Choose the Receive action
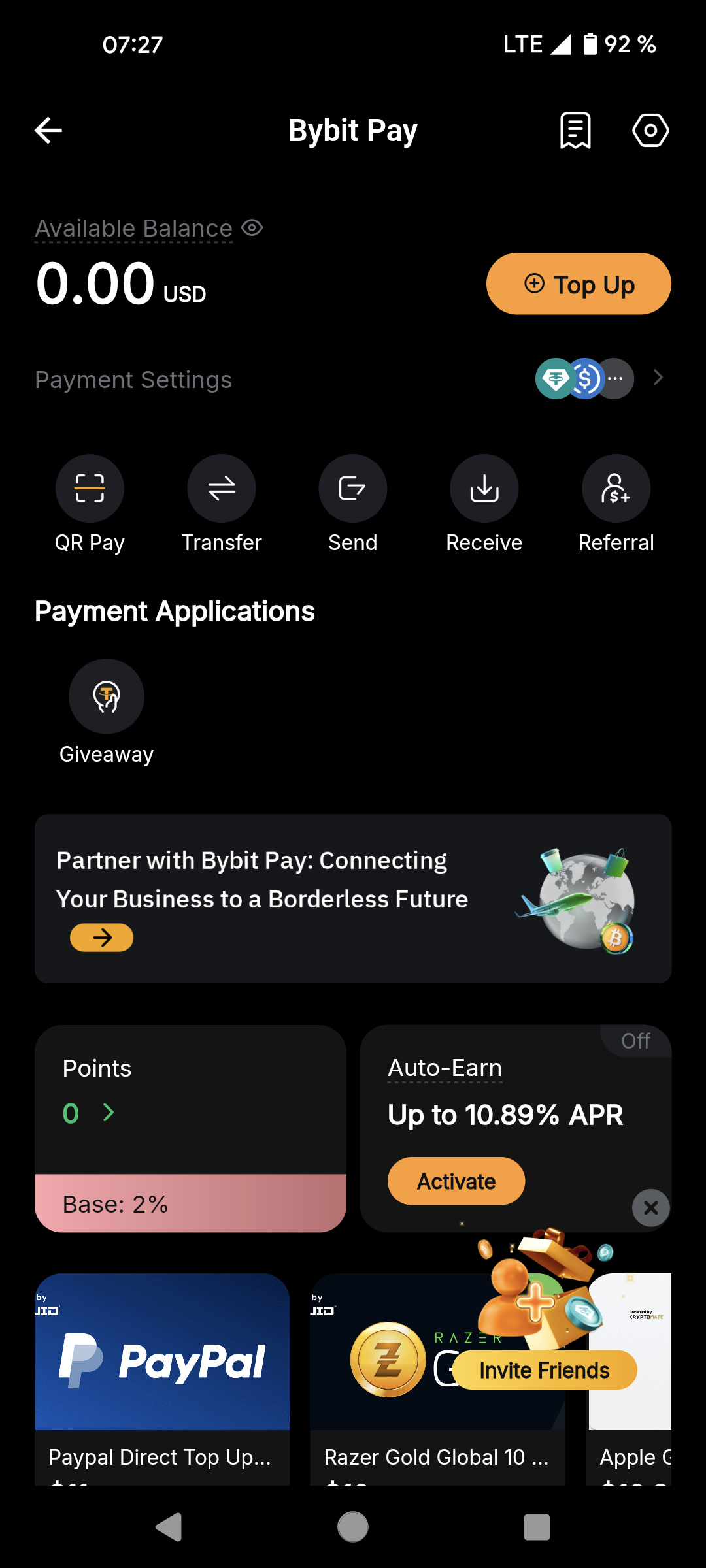 (x=484, y=489)
